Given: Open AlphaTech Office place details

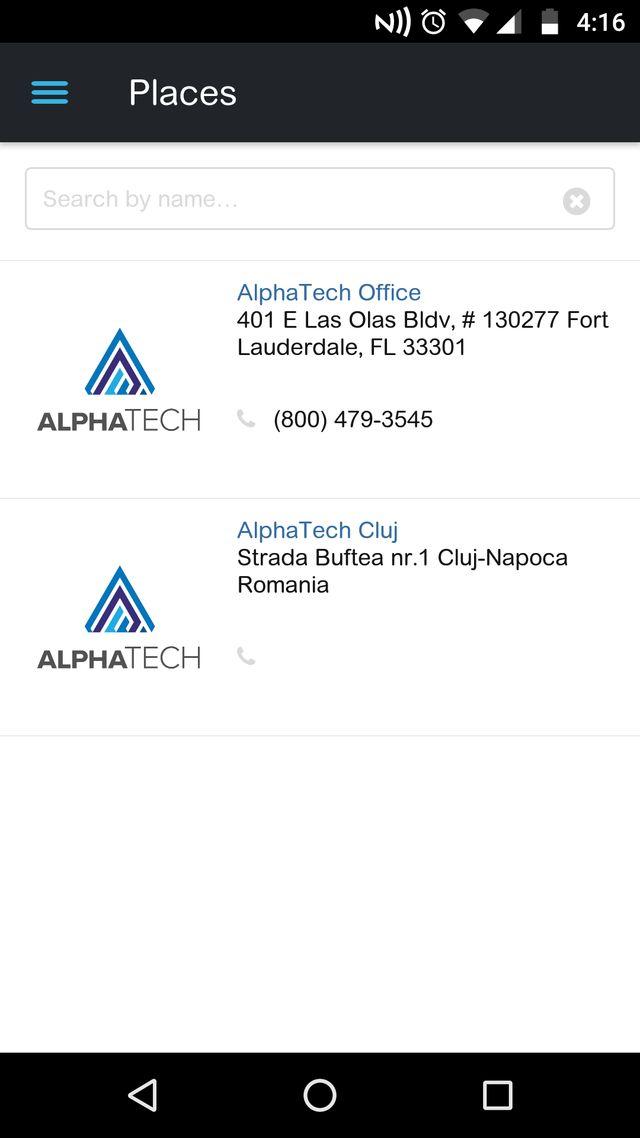Looking at the screenshot, I should tap(329, 293).
